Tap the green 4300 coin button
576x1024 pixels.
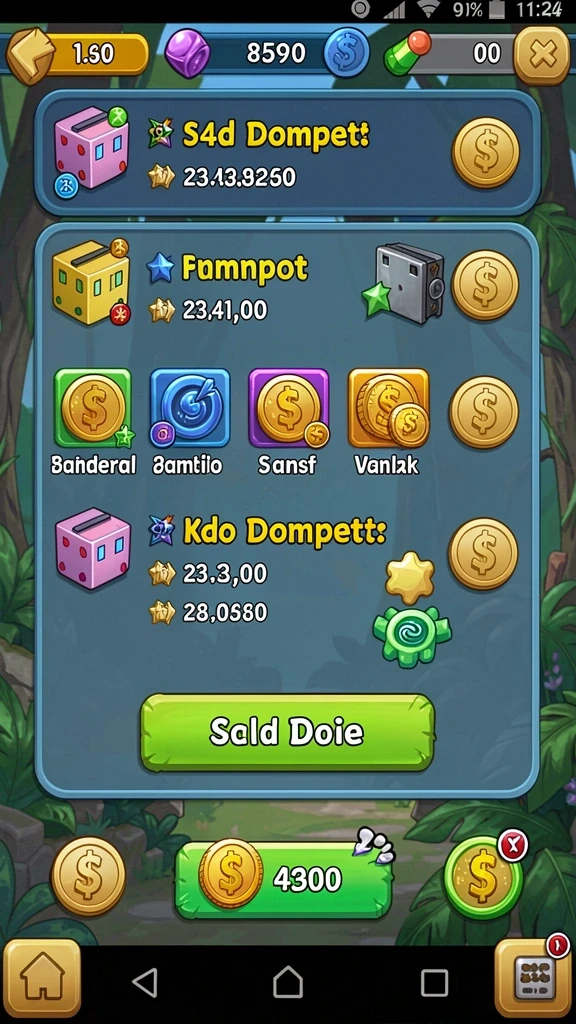[284, 880]
